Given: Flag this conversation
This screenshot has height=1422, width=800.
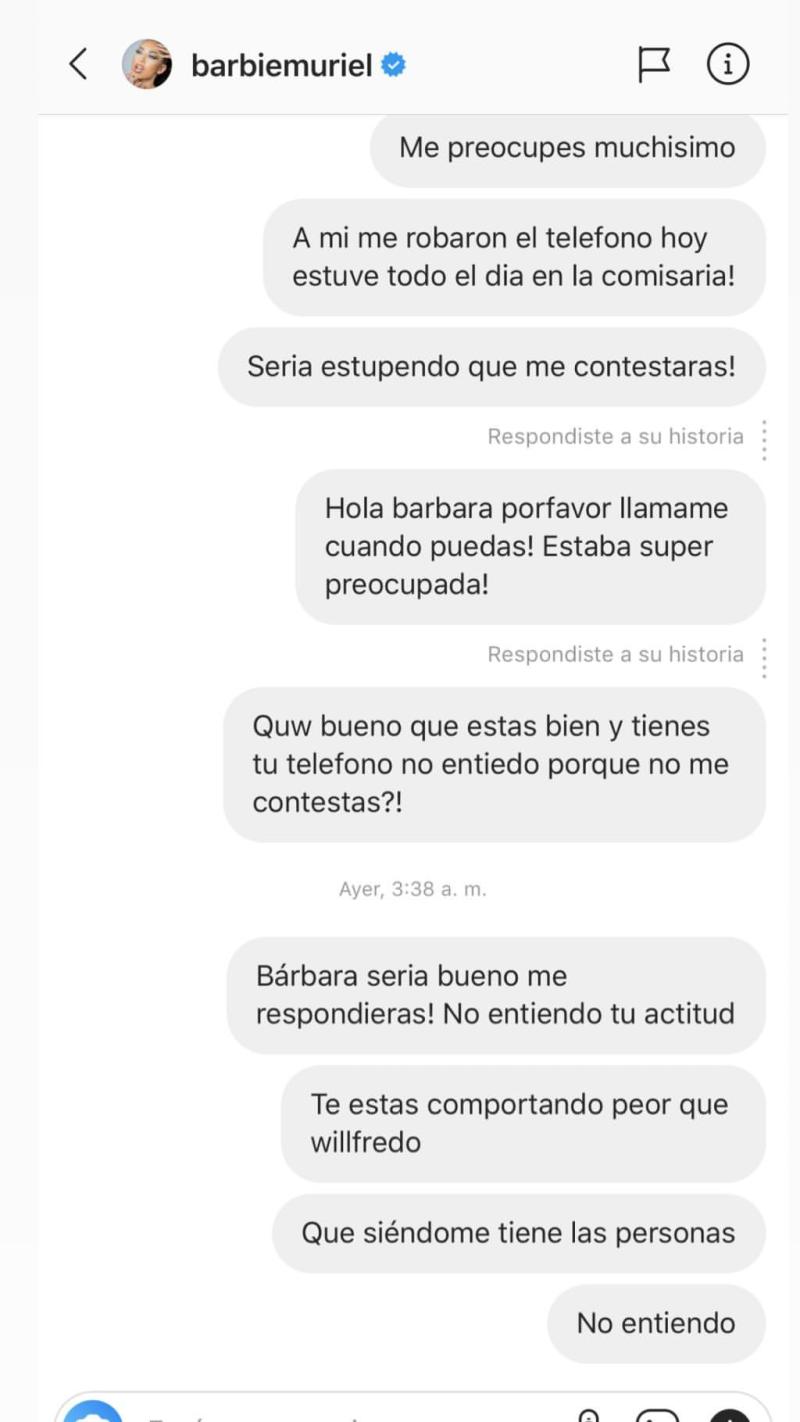Looking at the screenshot, I should tap(654, 65).
